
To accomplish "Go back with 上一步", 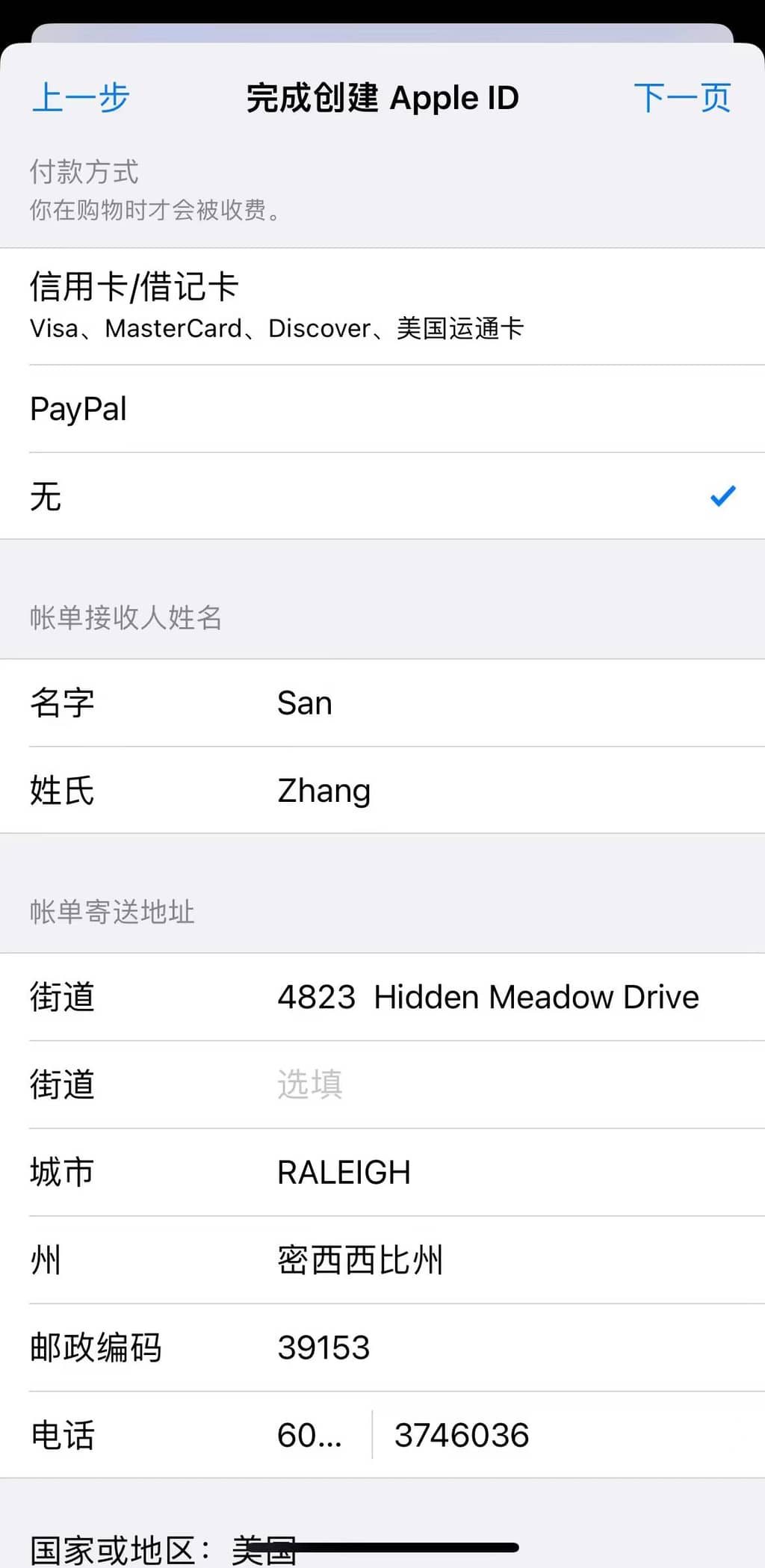I will point(81,98).
